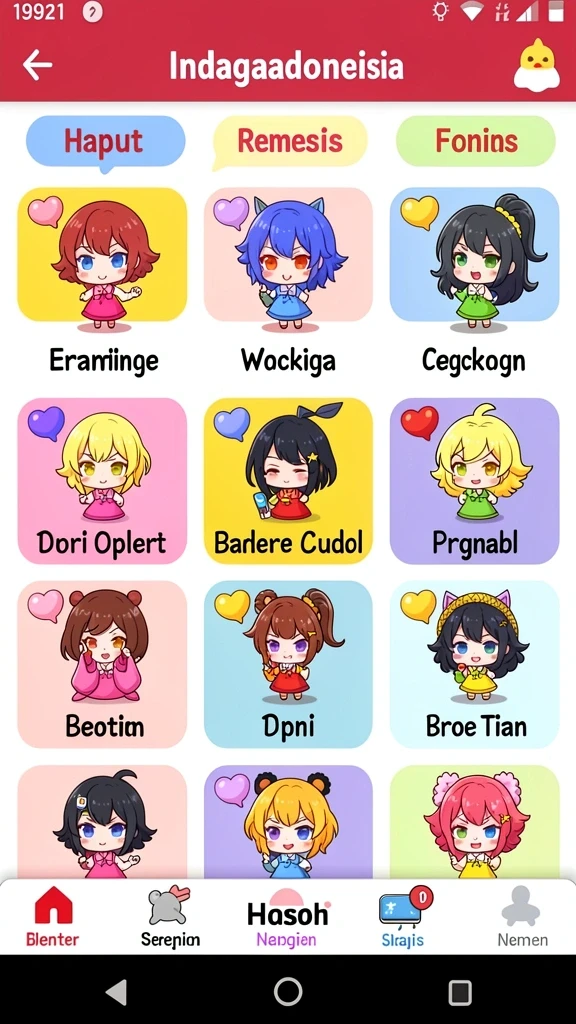The height and width of the screenshot is (1024, 576).
Task: Select the Dori Oplert card
Action: point(103,481)
